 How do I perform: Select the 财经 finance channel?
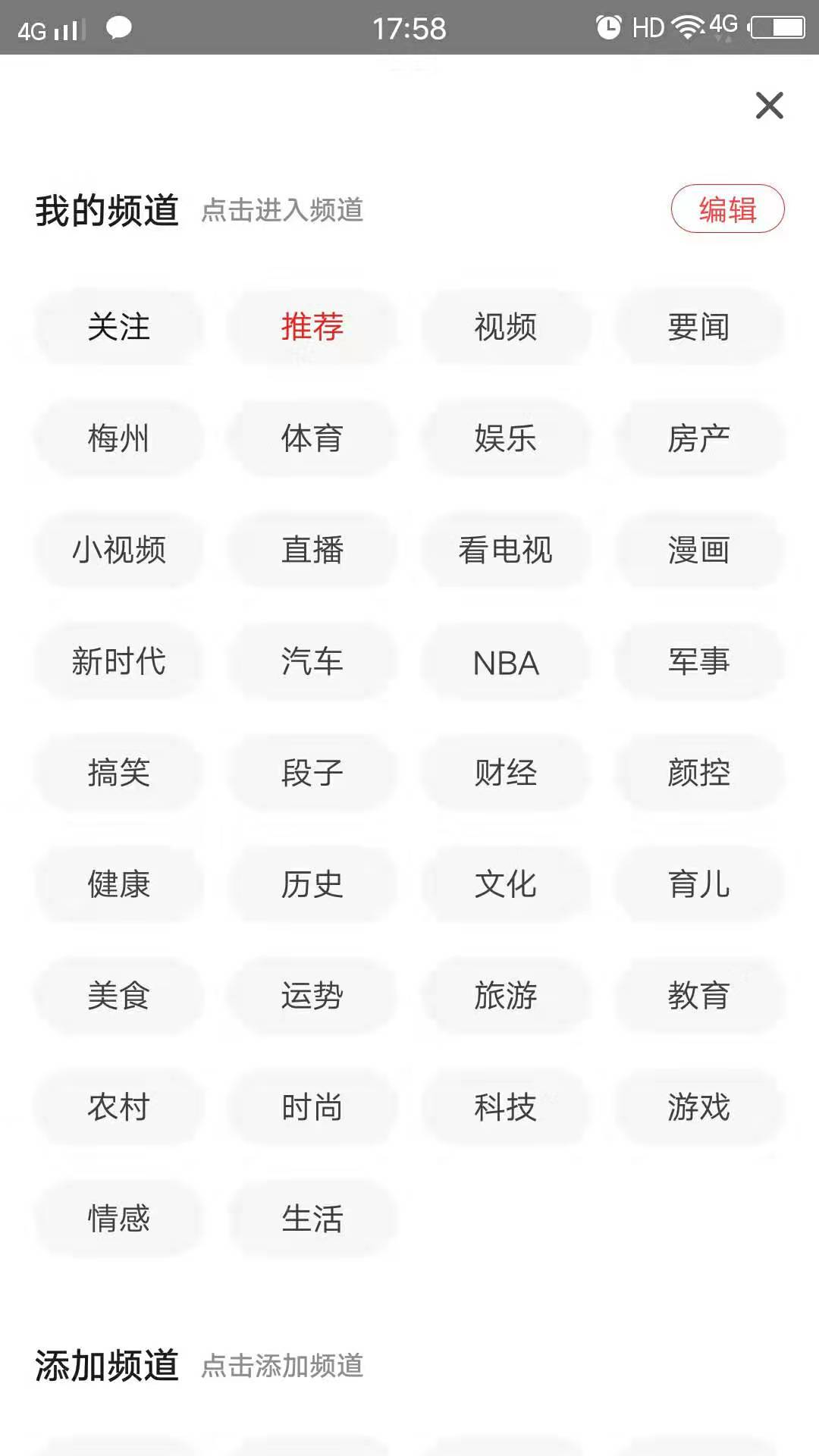pyautogui.click(x=506, y=773)
